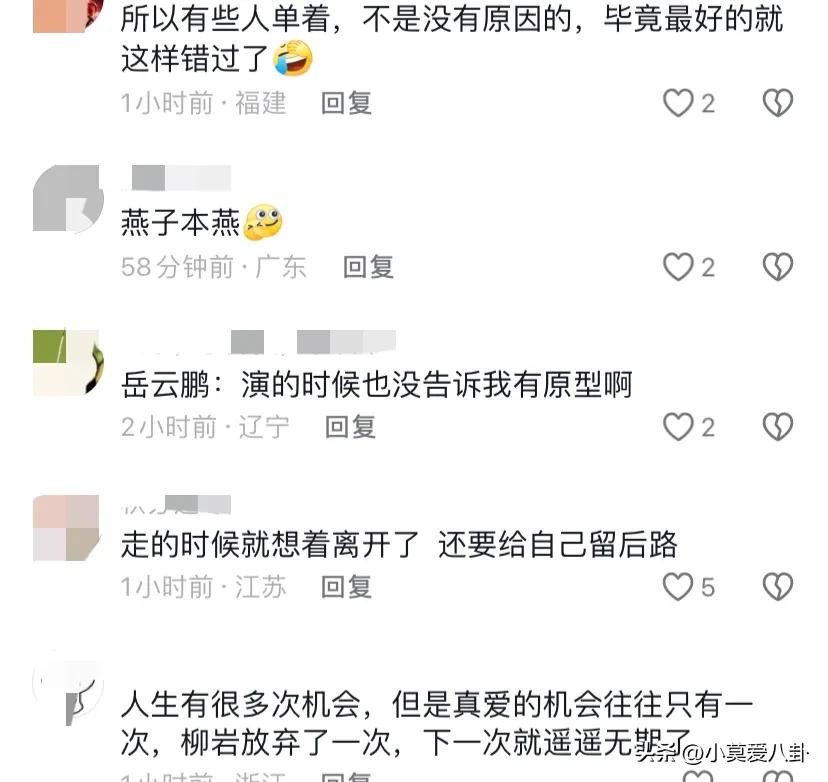Image resolution: width=828 pixels, height=782 pixels.
Task: Reply to the 走的时候就想着离开了 comment
Action: [x=346, y=587]
